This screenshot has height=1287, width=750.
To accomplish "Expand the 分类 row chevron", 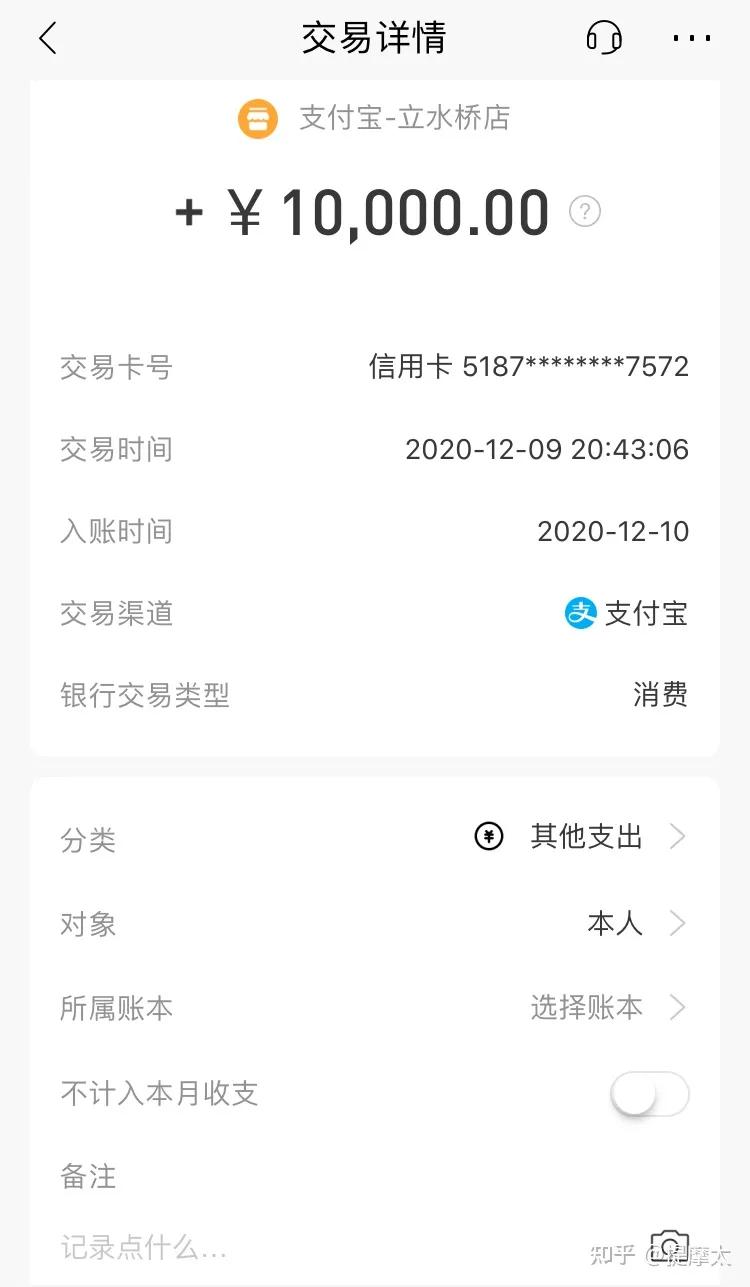I will [679, 837].
